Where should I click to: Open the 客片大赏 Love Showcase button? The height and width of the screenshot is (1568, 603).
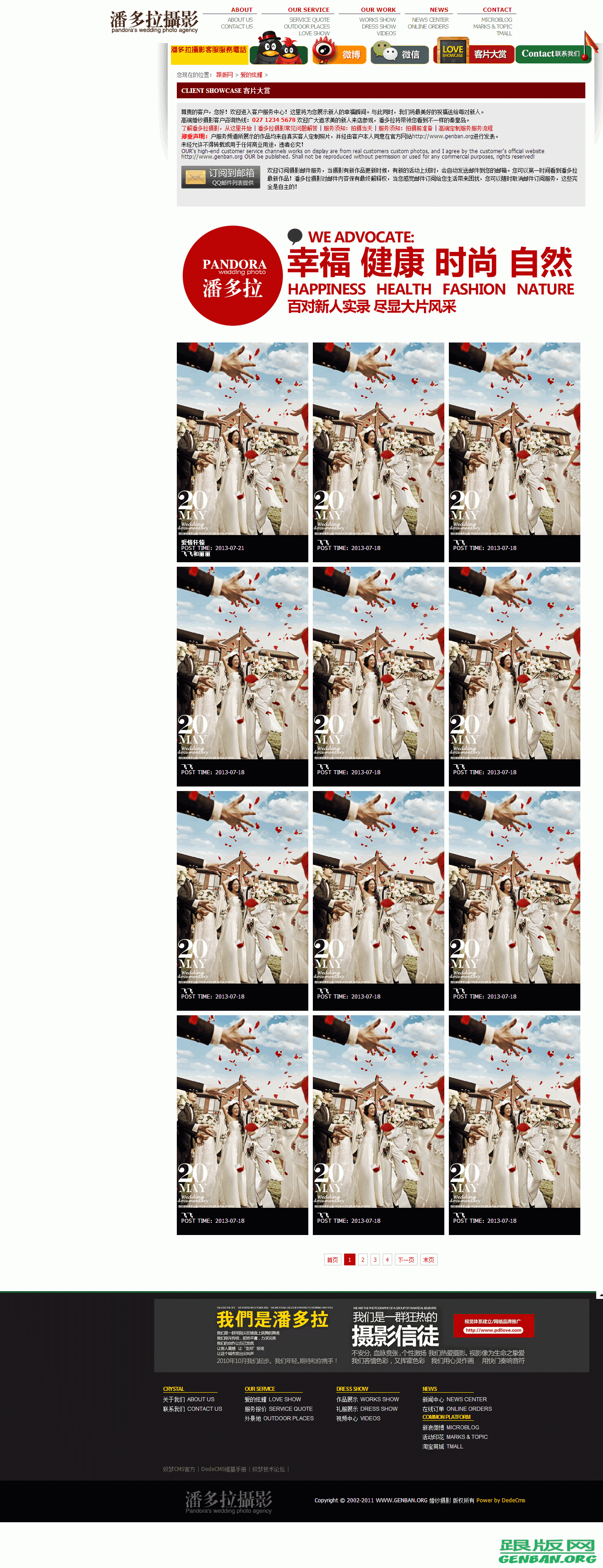tap(473, 53)
